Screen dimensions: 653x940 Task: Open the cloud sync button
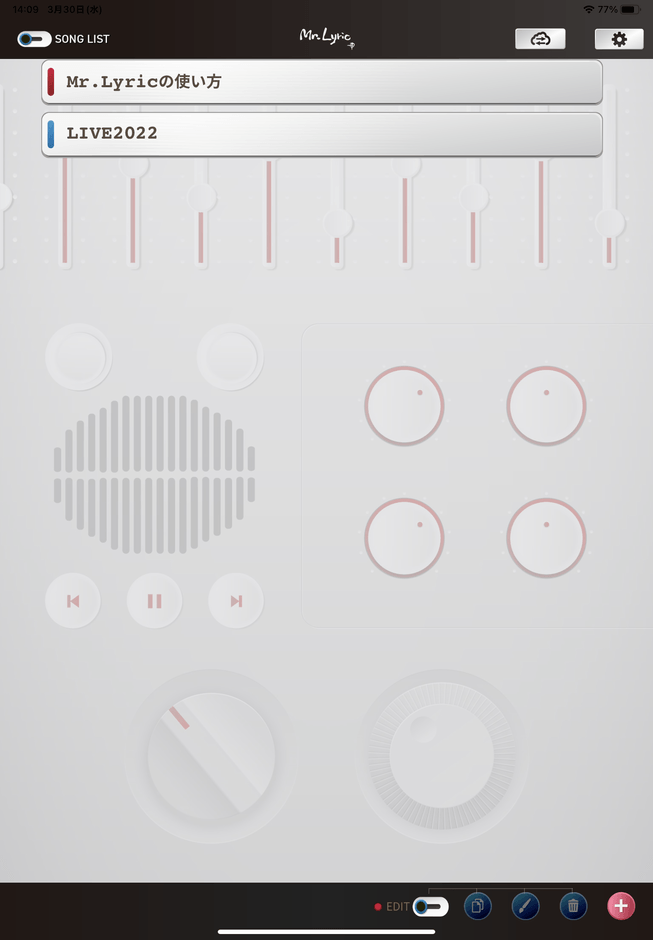point(540,39)
